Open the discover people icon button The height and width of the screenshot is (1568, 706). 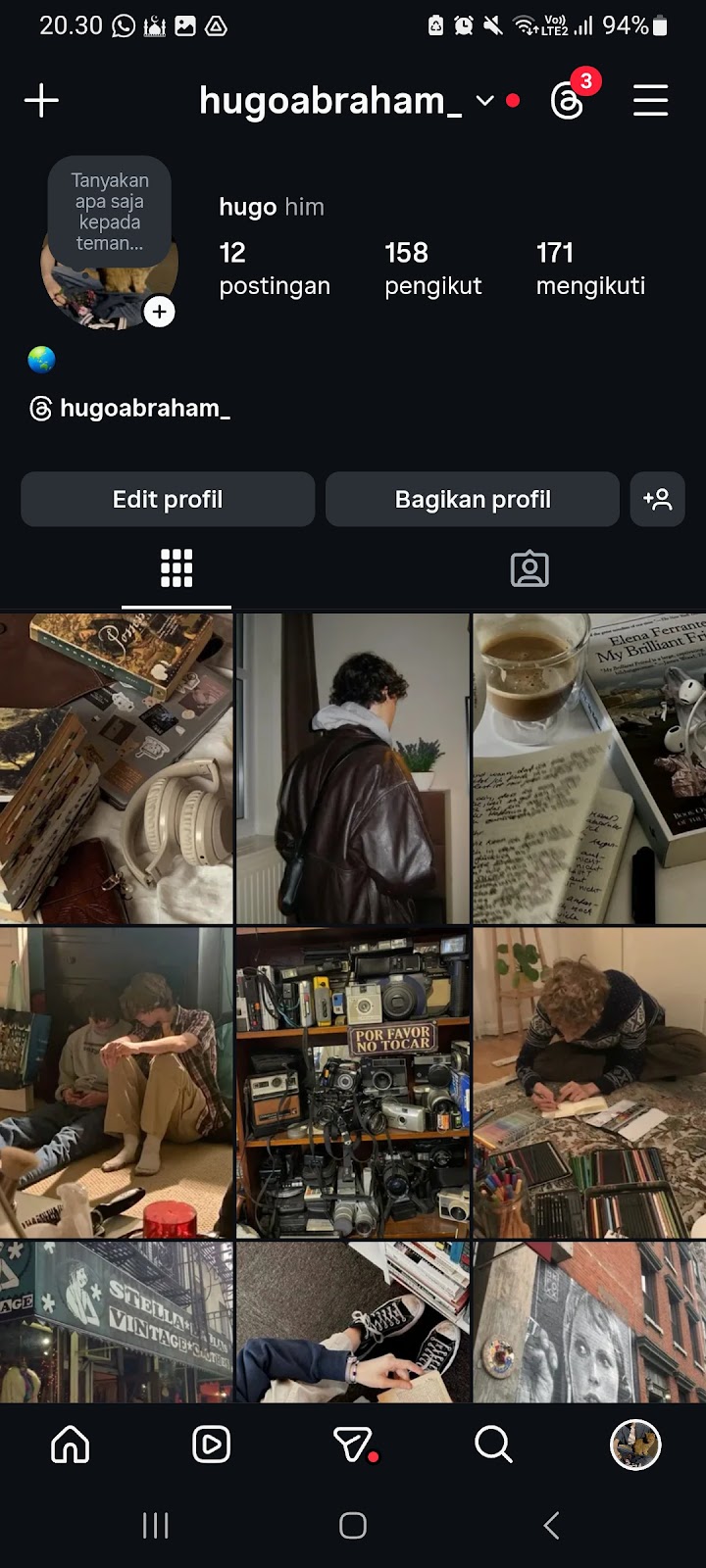point(657,500)
